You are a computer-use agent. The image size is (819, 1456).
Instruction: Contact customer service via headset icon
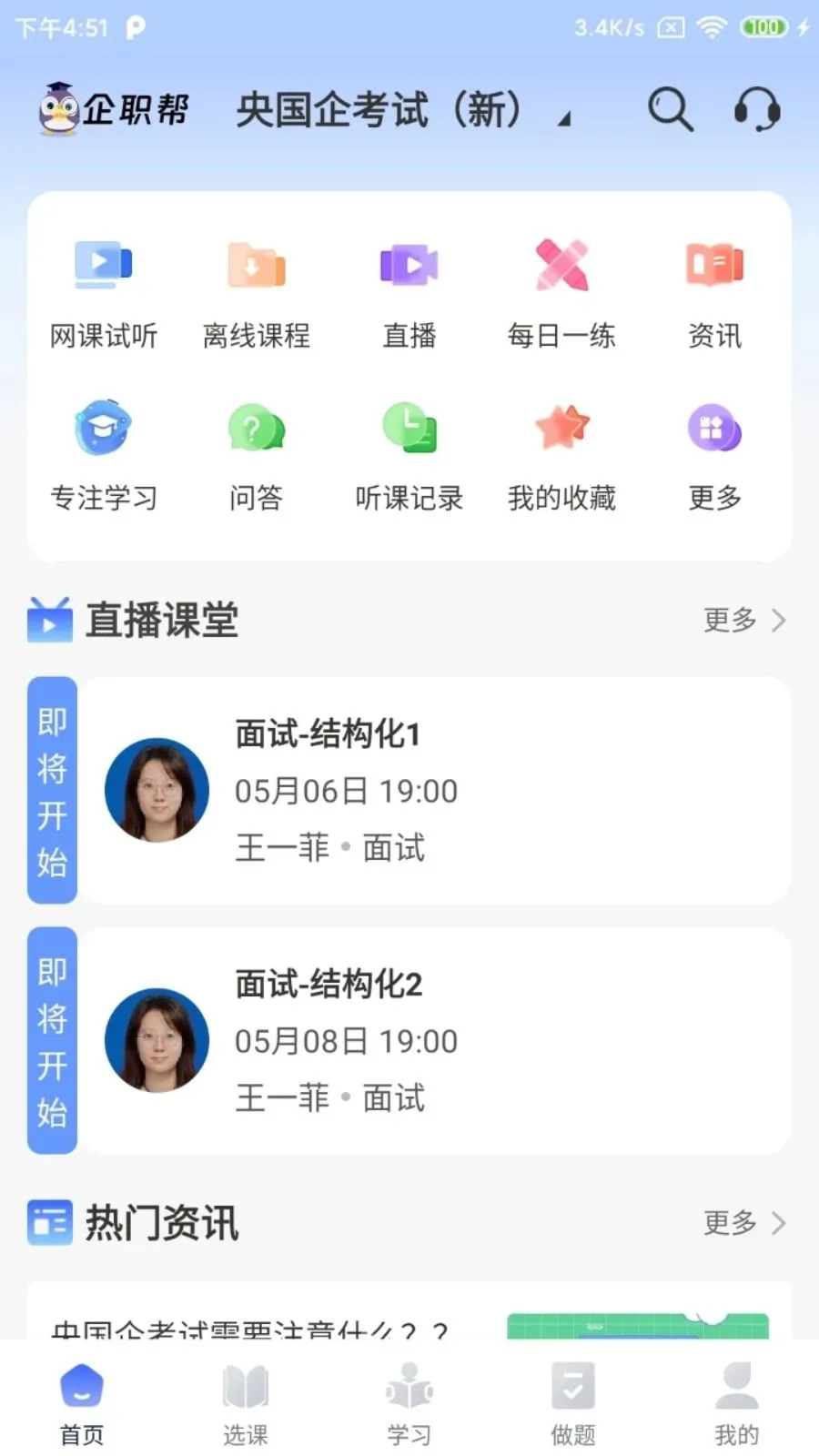(x=757, y=110)
